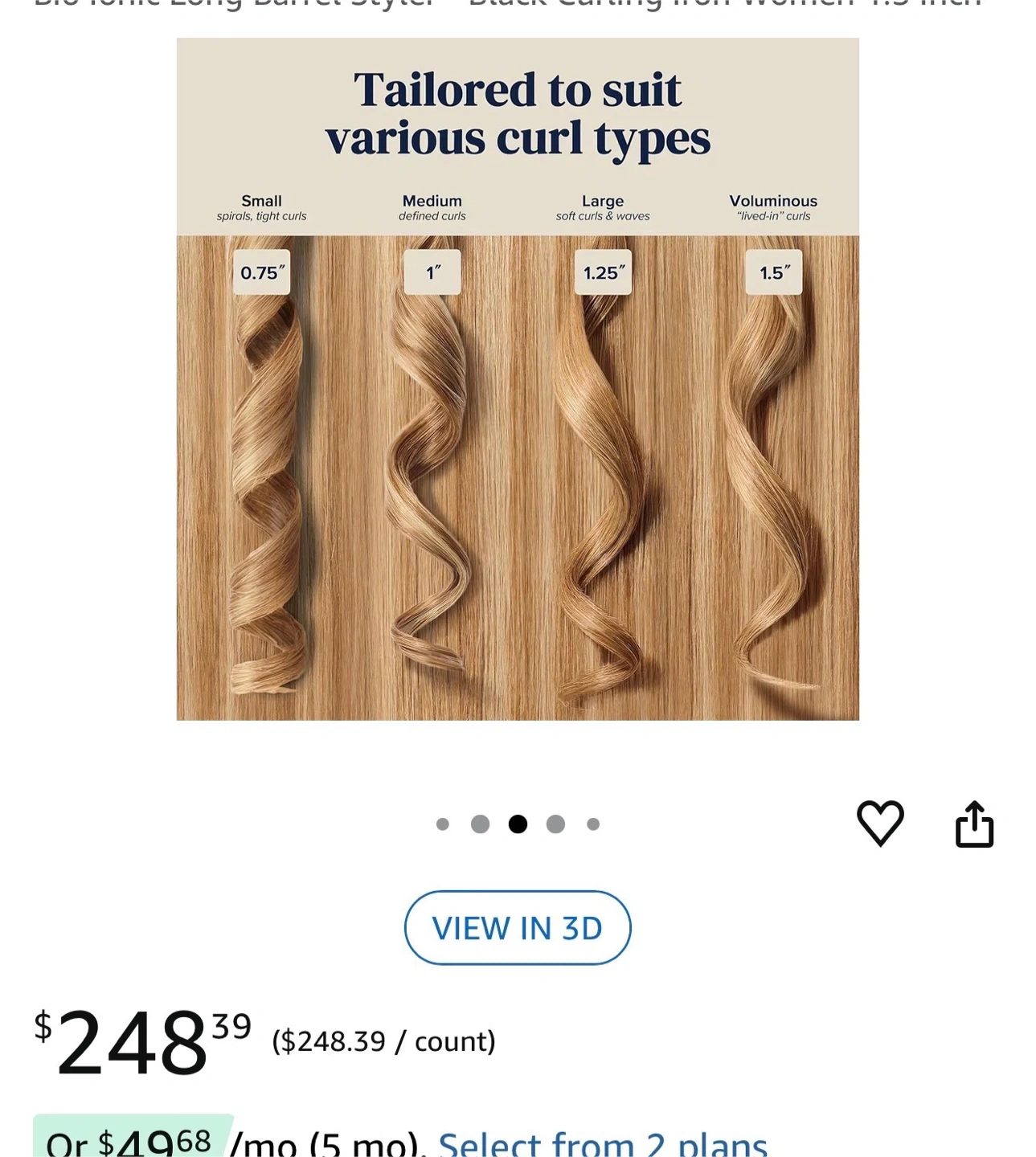The height and width of the screenshot is (1157, 1036).
Task: Share this product listing
Action: coord(974,824)
